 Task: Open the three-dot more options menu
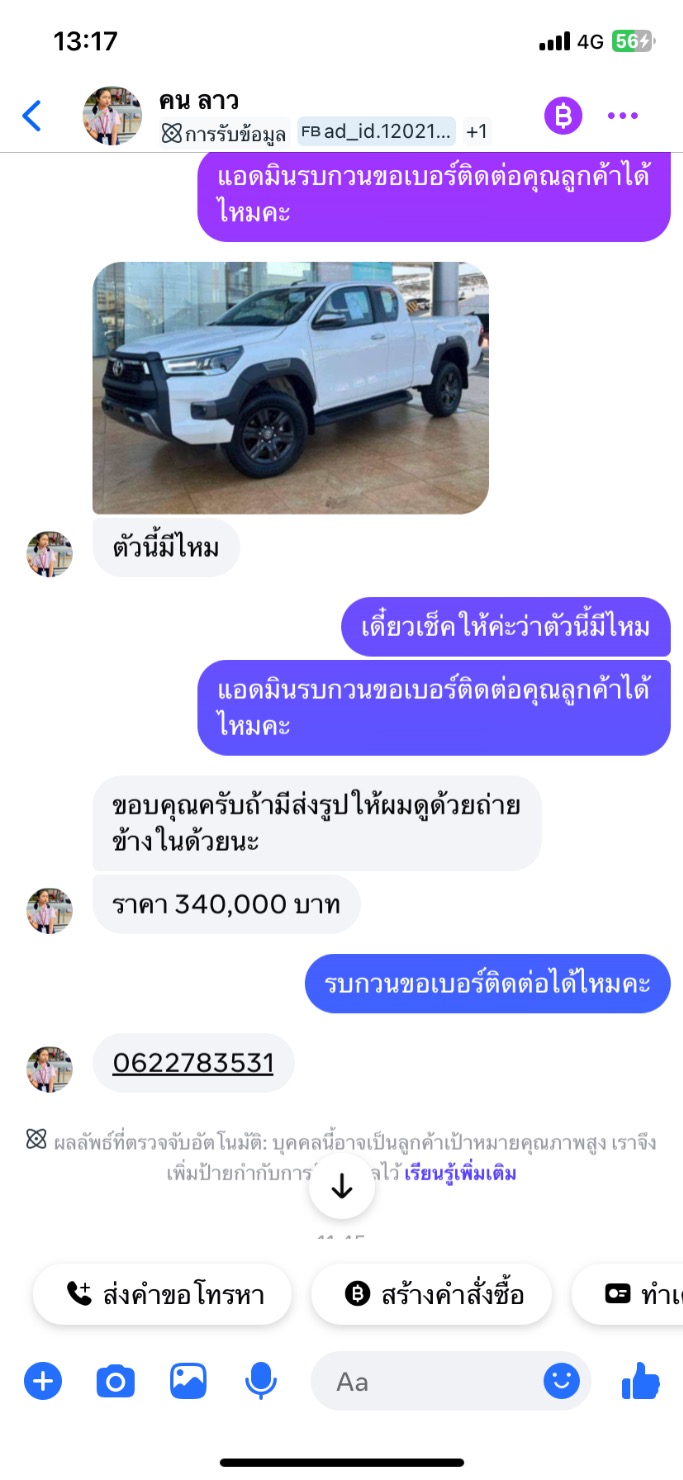click(622, 116)
